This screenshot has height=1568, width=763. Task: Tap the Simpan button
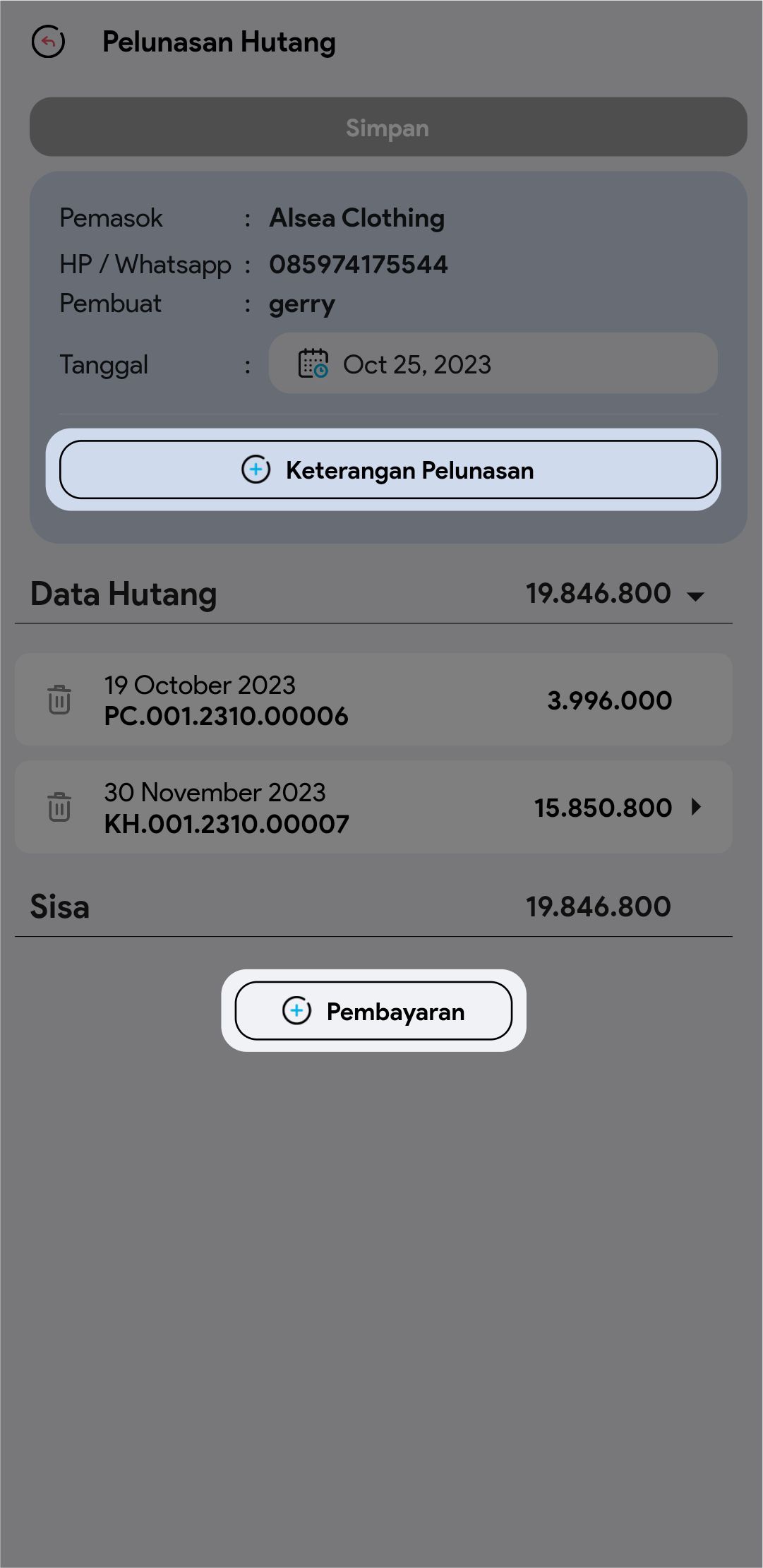coord(387,127)
